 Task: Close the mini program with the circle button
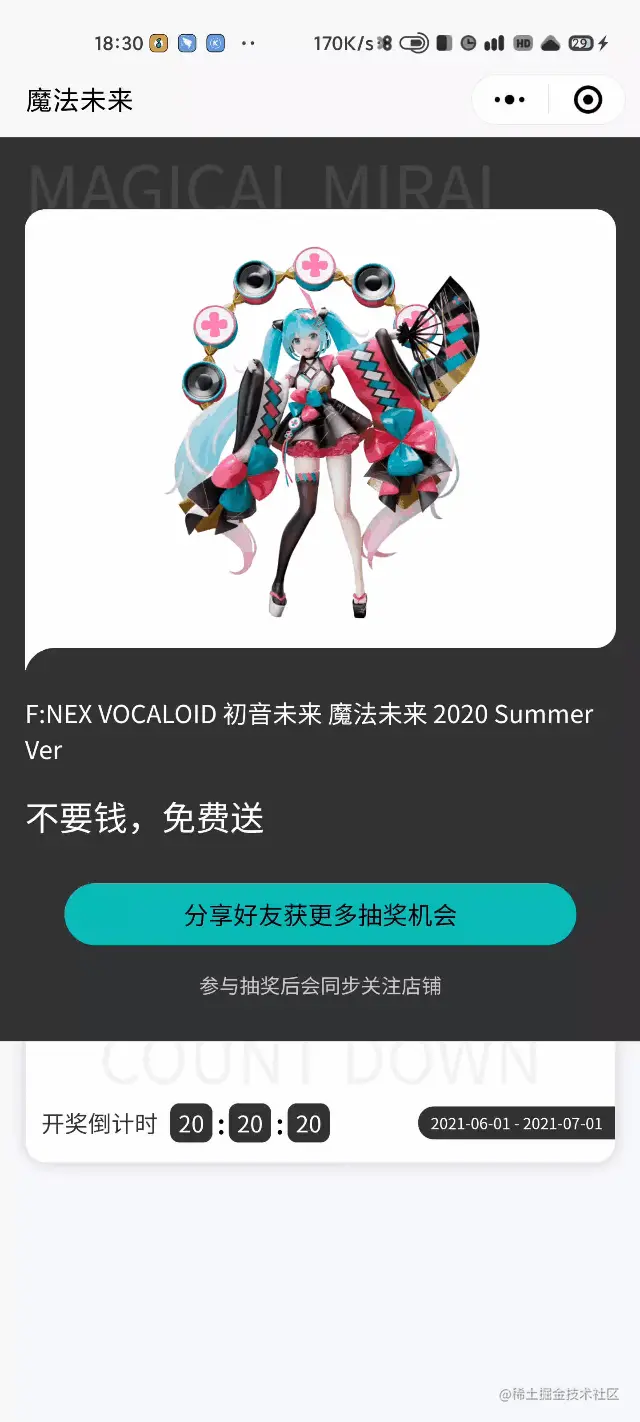(x=587, y=100)
